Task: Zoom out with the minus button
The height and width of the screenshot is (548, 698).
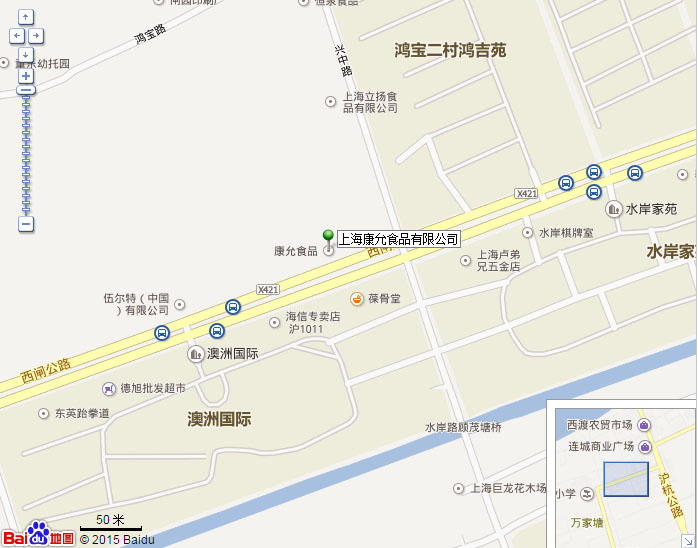Action: [x=26, y=224]
